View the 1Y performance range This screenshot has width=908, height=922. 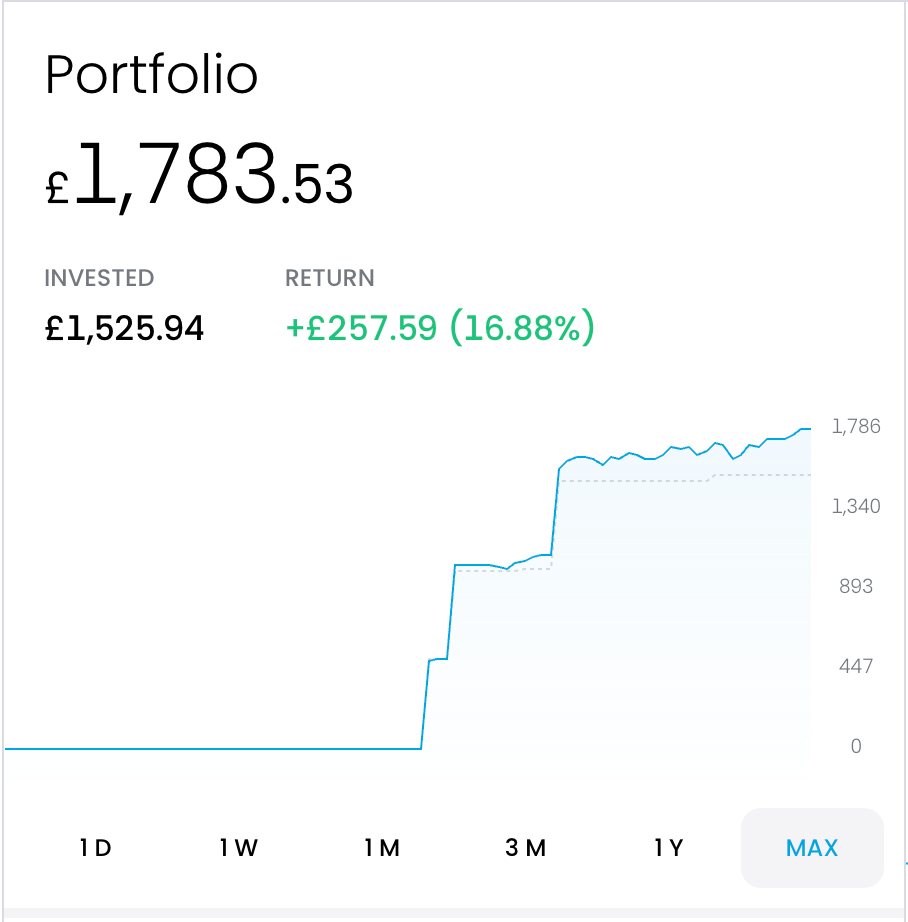669,848
